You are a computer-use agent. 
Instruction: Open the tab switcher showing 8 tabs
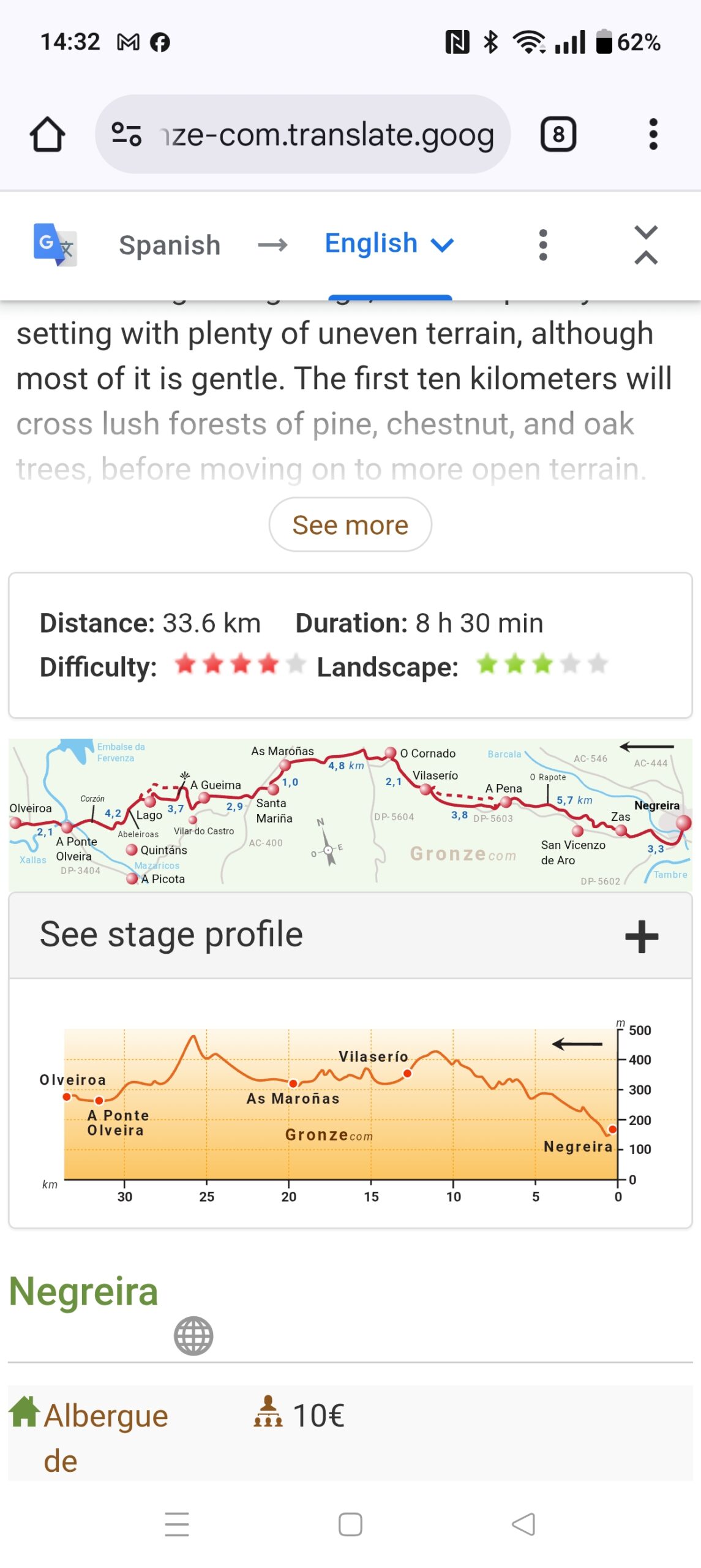(x=557, y=134)
